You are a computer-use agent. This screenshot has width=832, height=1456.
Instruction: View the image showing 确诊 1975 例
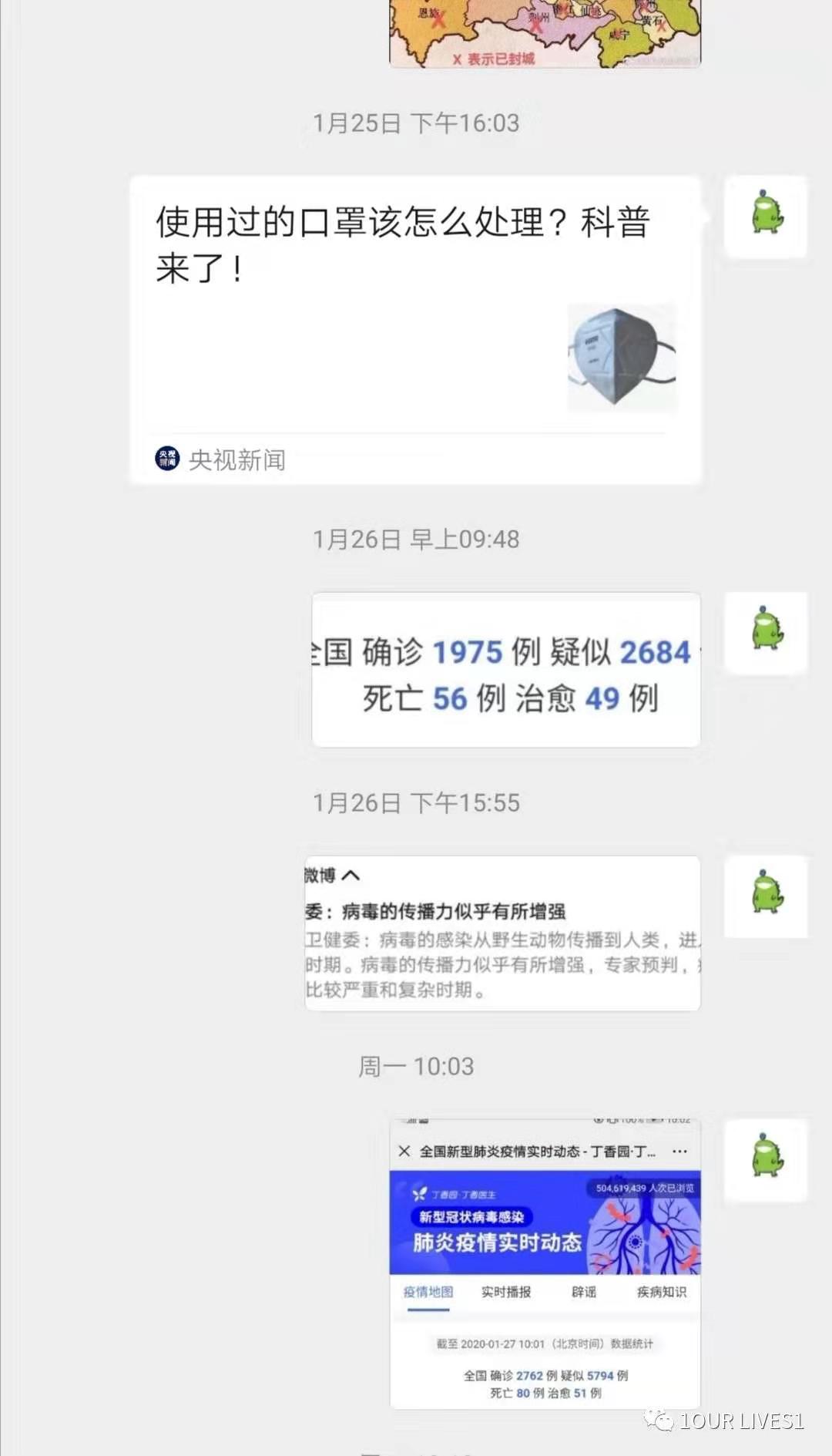(x=505, y=670)
